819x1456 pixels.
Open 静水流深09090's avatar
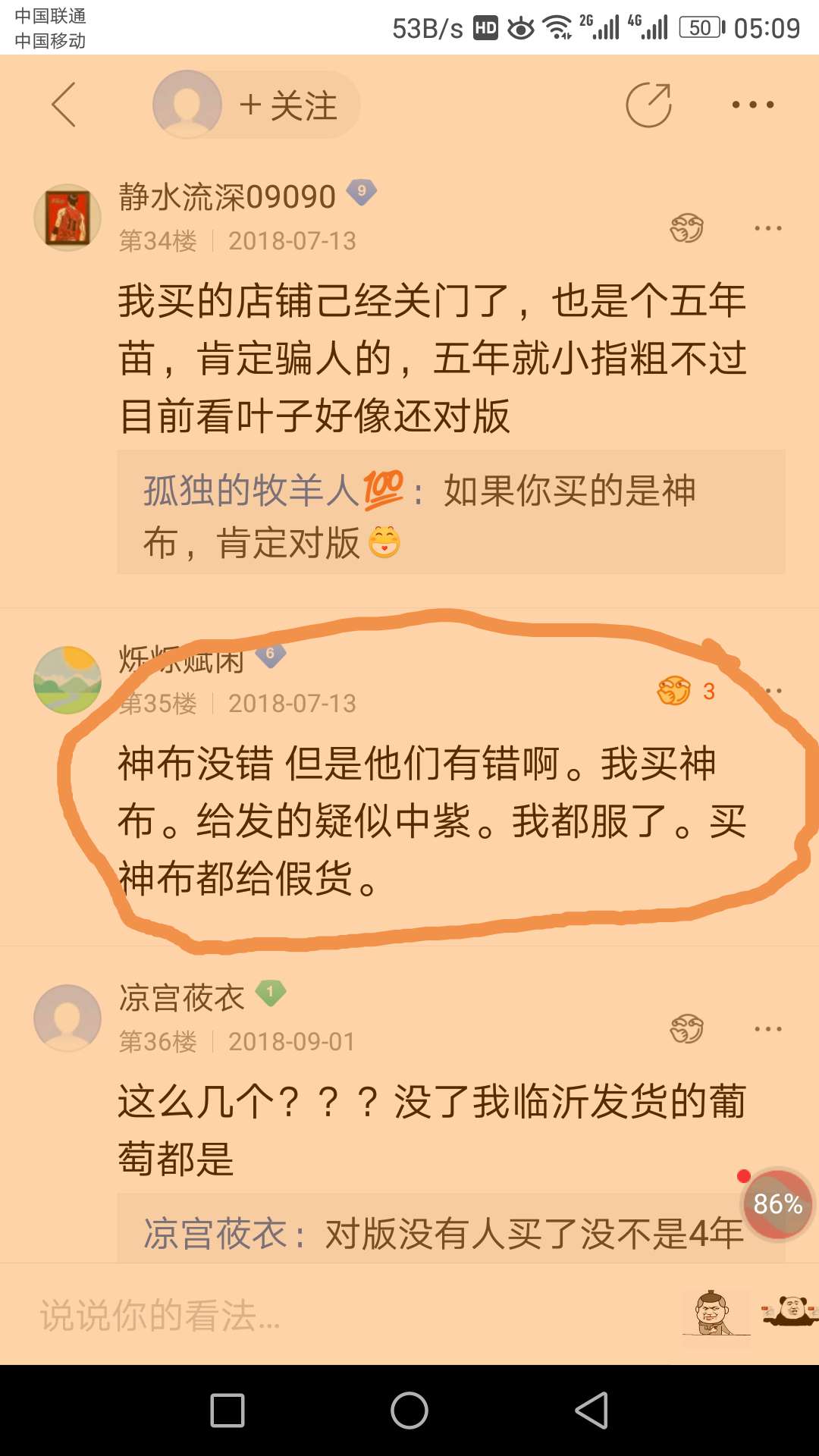click(67, 218)
